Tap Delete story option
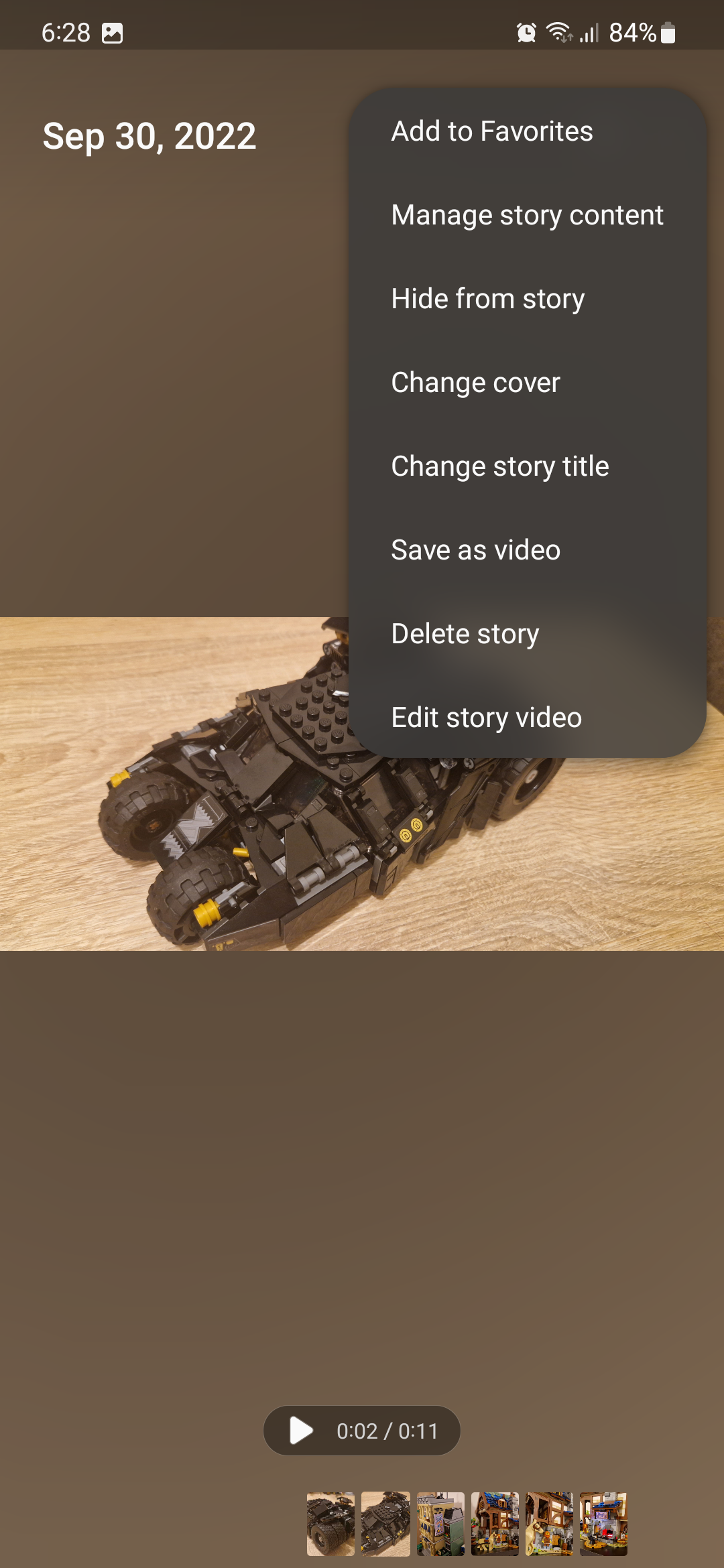 465,634
